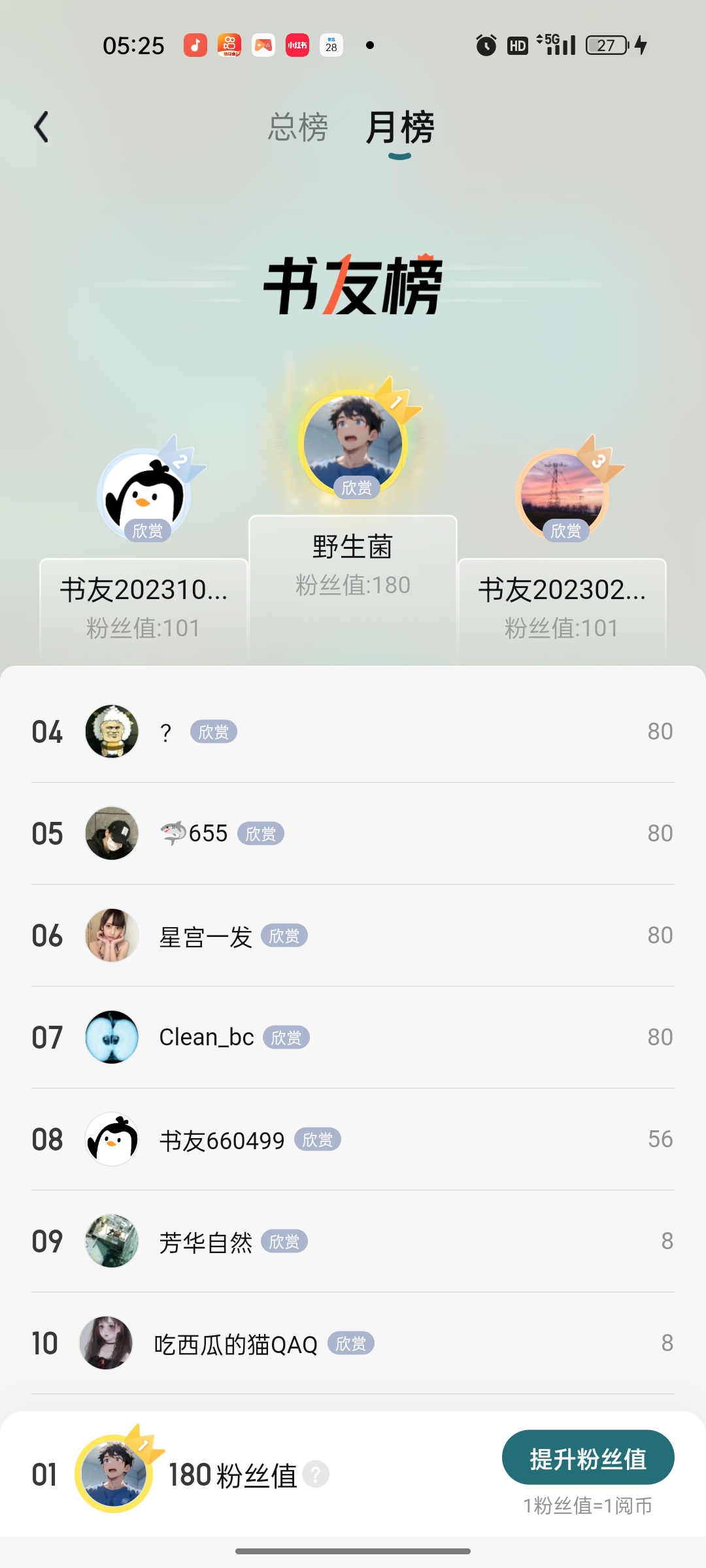
Task: View 芳华自然's ranking entry
Action: click(353, 1241)
